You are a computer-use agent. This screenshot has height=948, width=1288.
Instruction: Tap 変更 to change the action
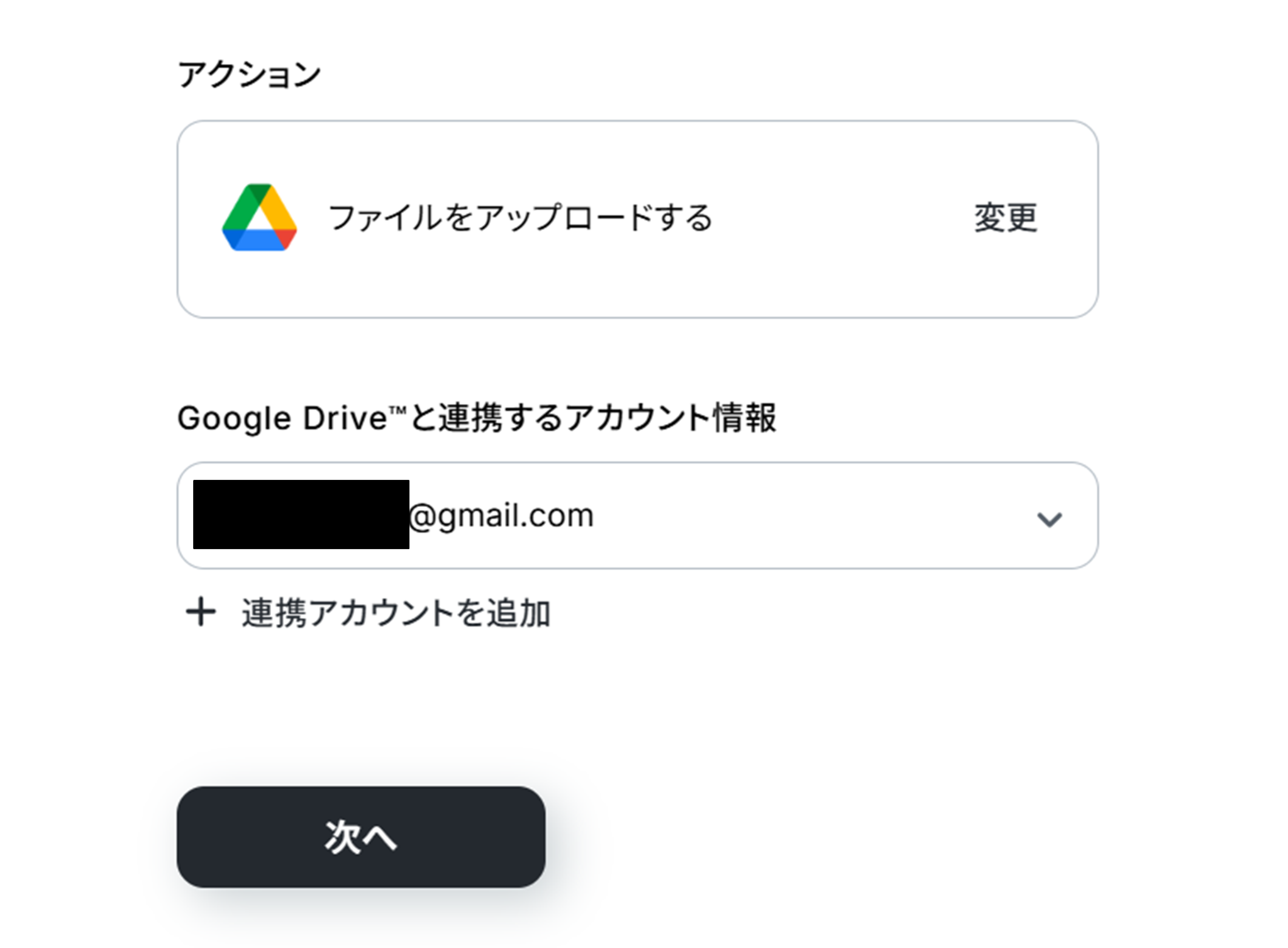coord(1005,218)
